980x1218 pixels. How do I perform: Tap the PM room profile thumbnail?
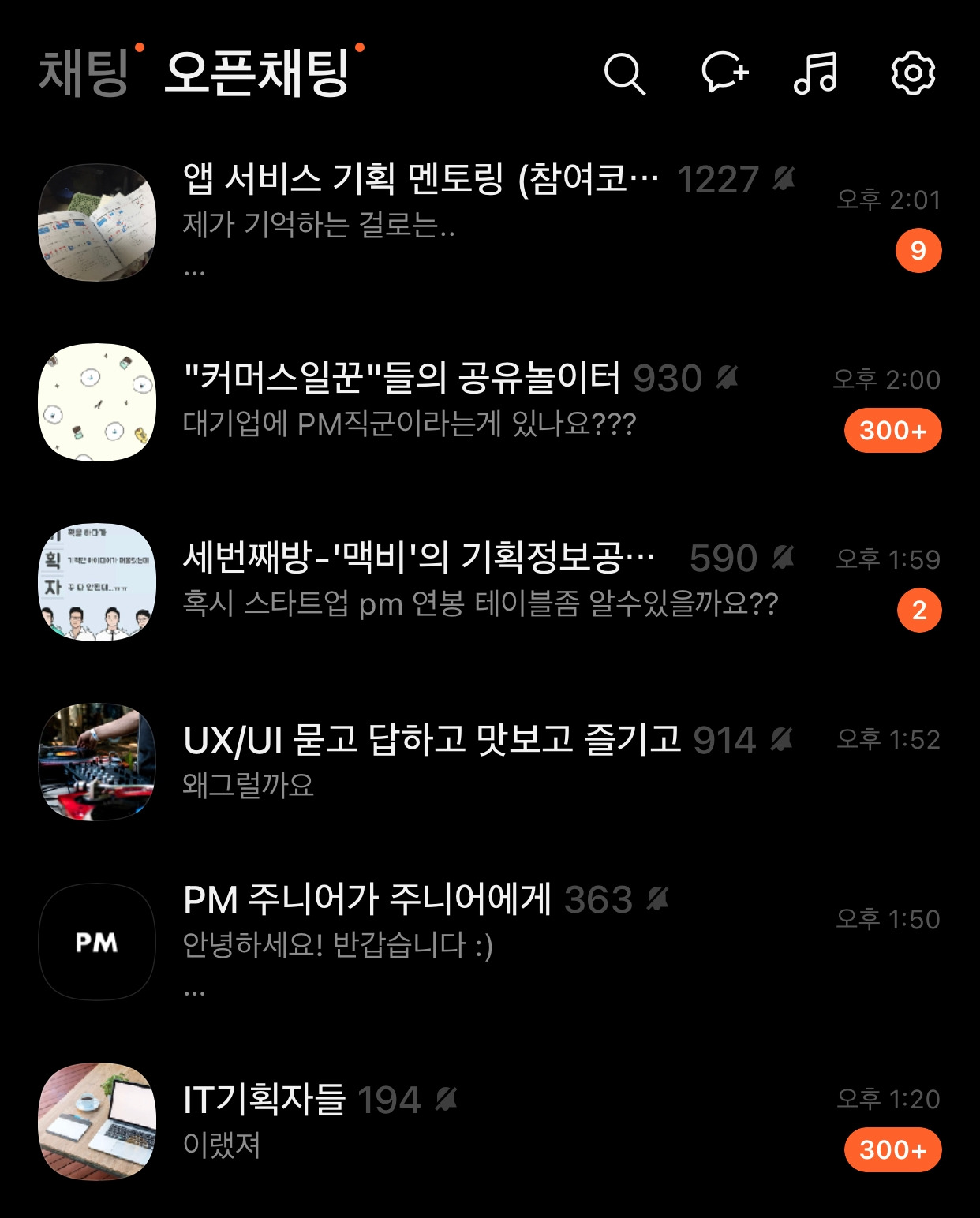click(x=96, y=940)
